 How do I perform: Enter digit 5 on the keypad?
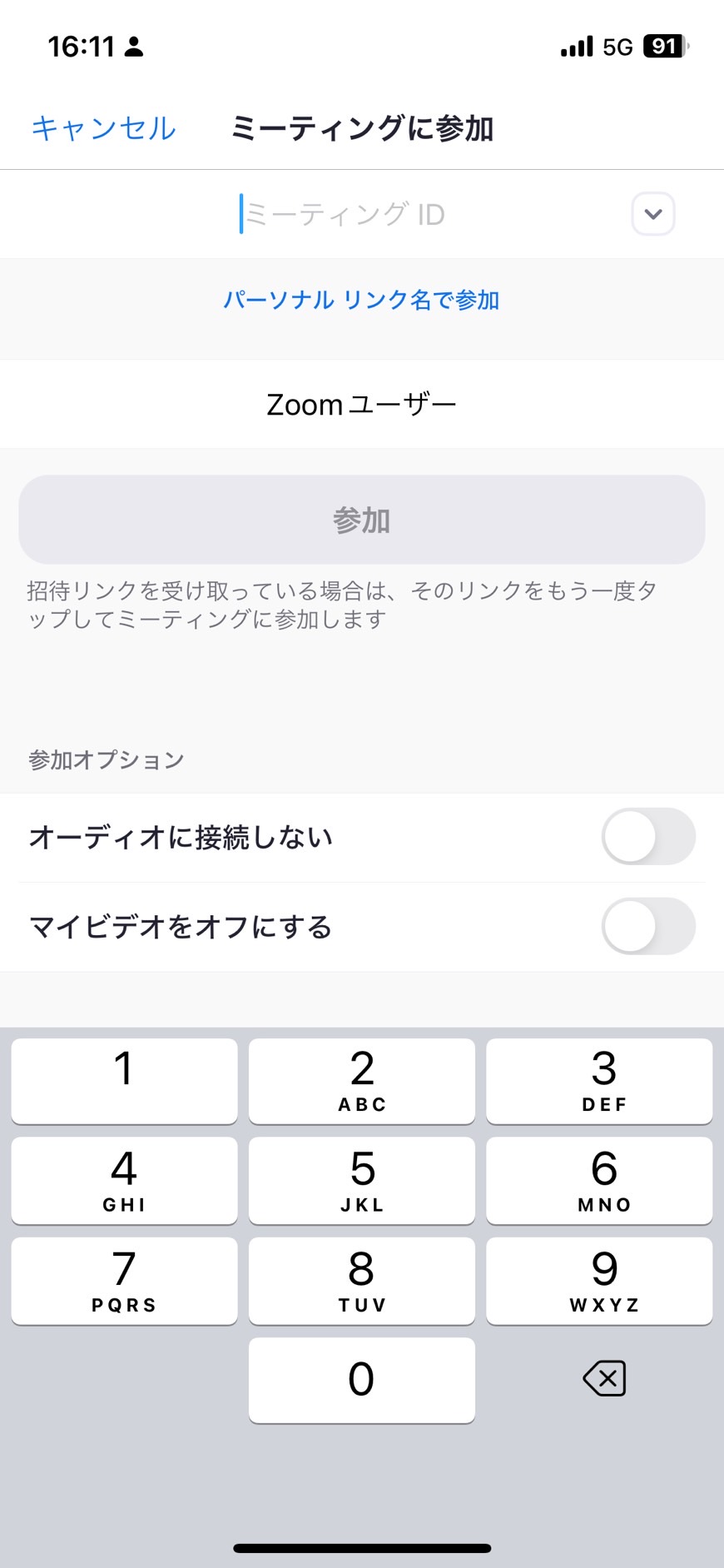pos(361,1180)
